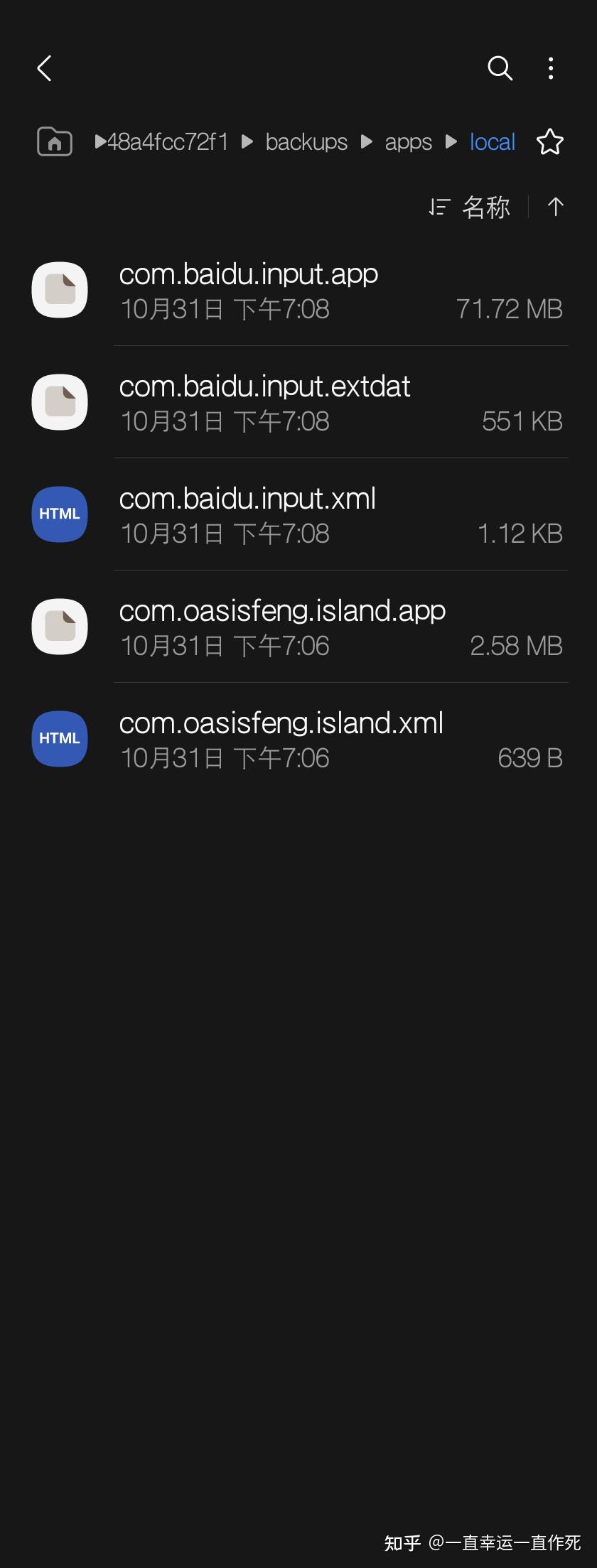597x1568 pixels.
Task: Navigate to the apps folder in breadcrumb
Action: [x=408, y=141]
